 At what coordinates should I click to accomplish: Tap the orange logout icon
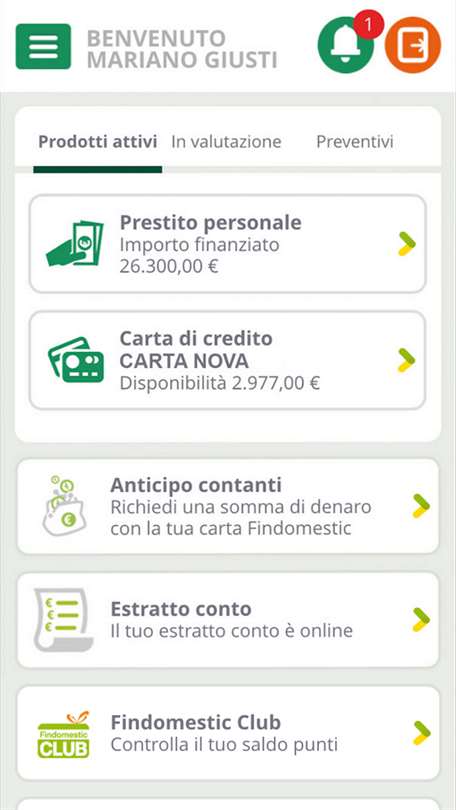(413, 45)
